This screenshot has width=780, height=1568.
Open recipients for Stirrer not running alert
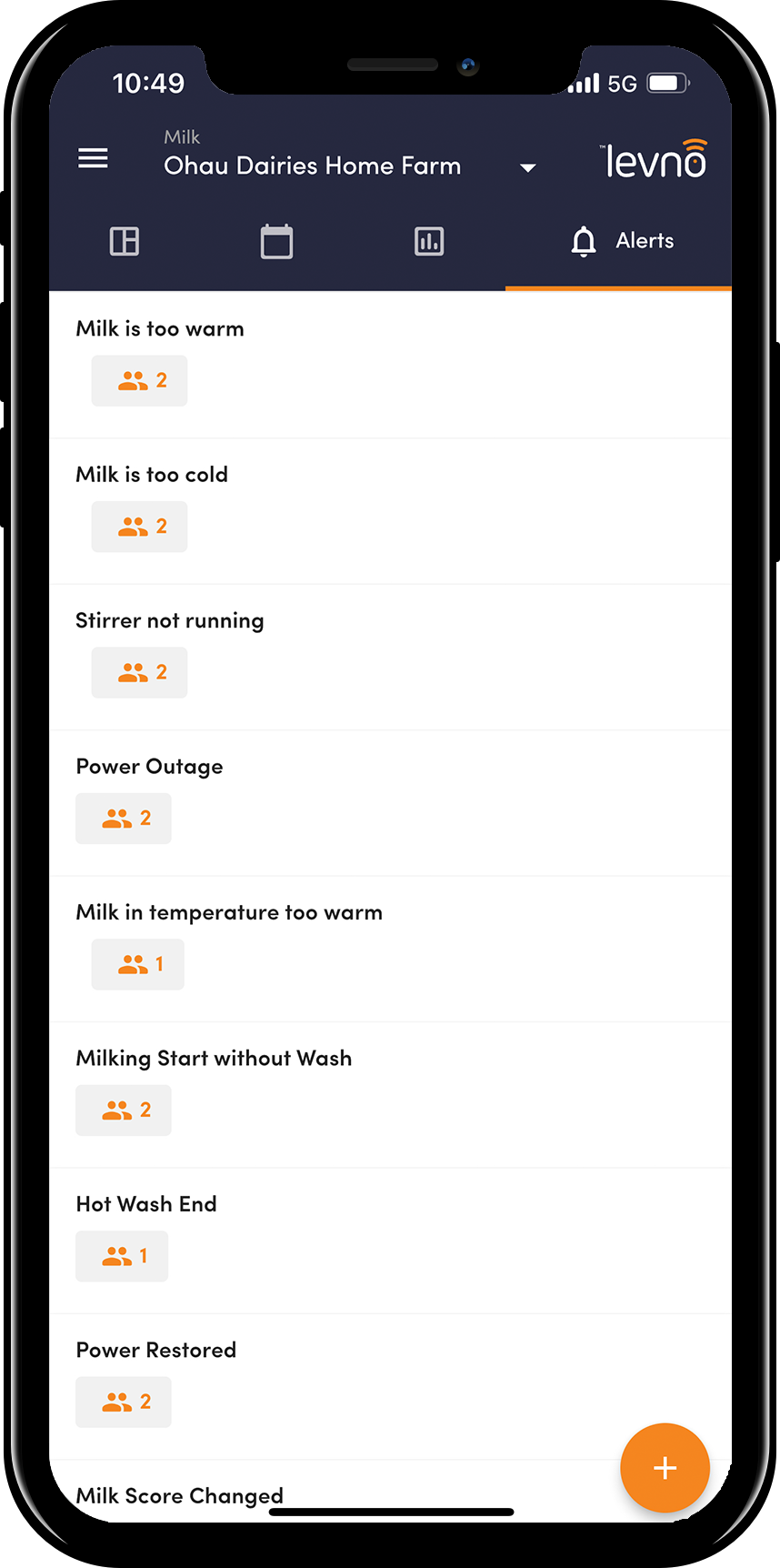click(139, 672)
